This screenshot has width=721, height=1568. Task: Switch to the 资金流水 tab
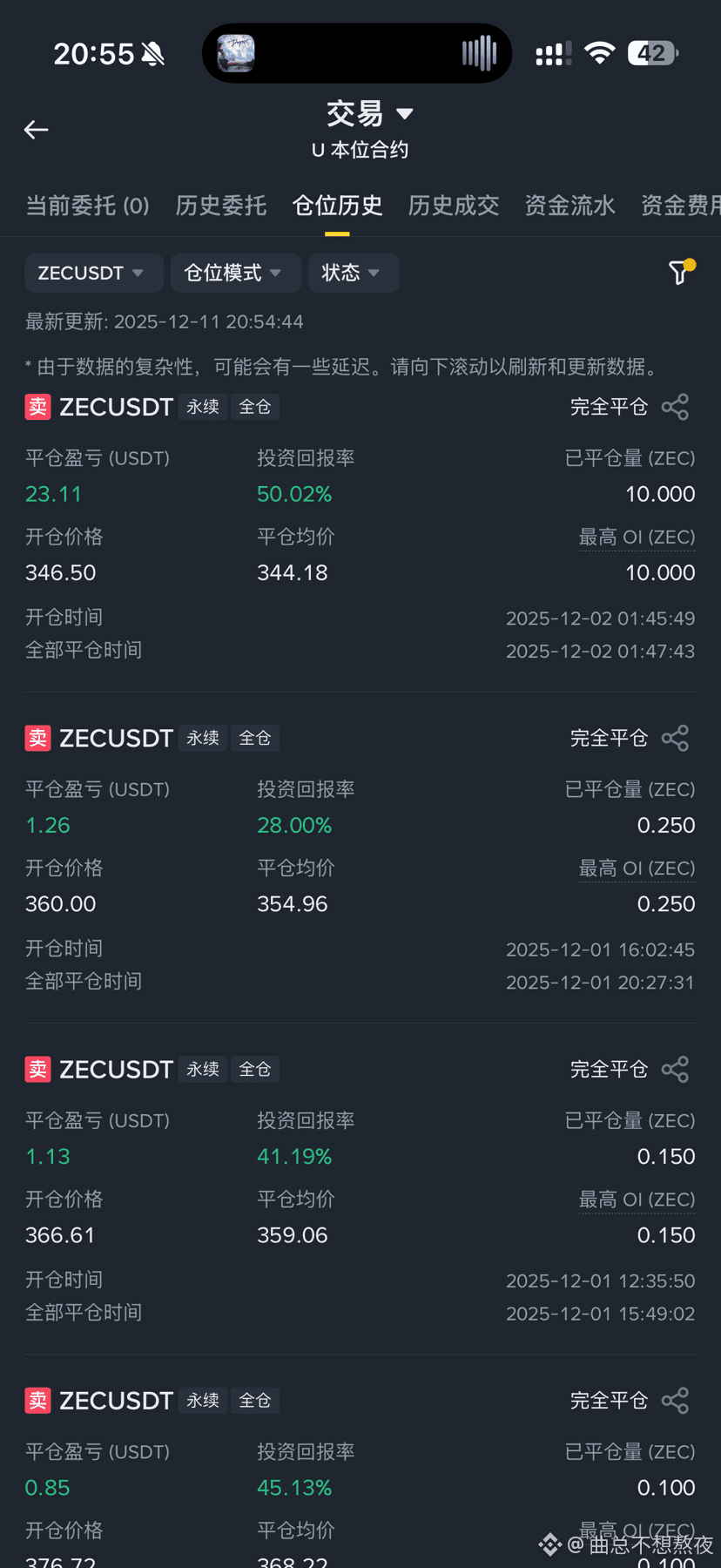[x=569, y=206]
